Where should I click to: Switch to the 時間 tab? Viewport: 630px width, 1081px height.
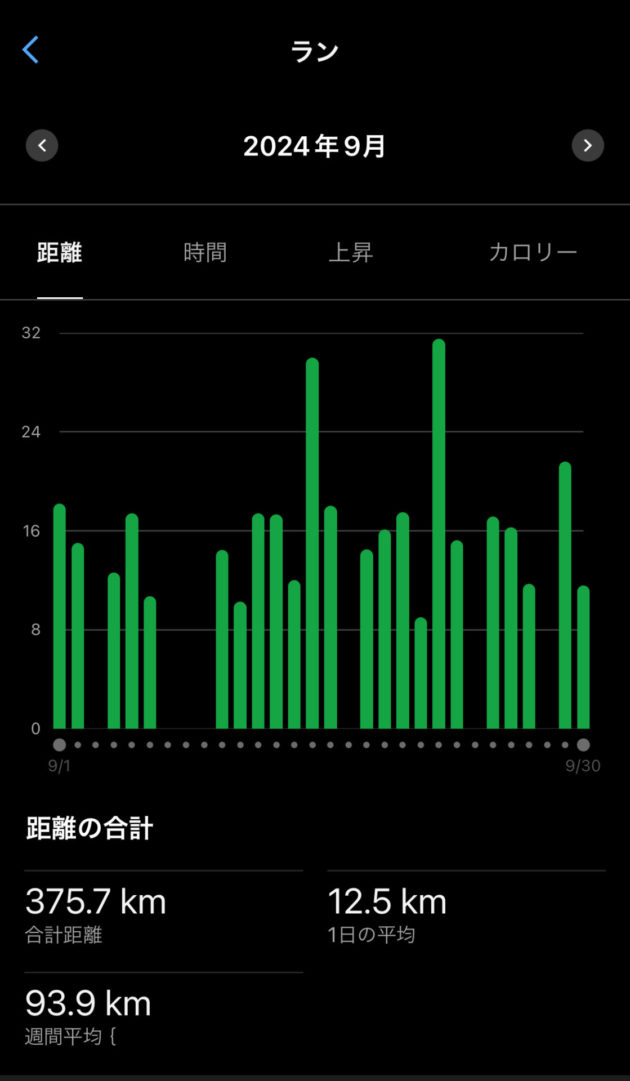(x=205, y=253)
